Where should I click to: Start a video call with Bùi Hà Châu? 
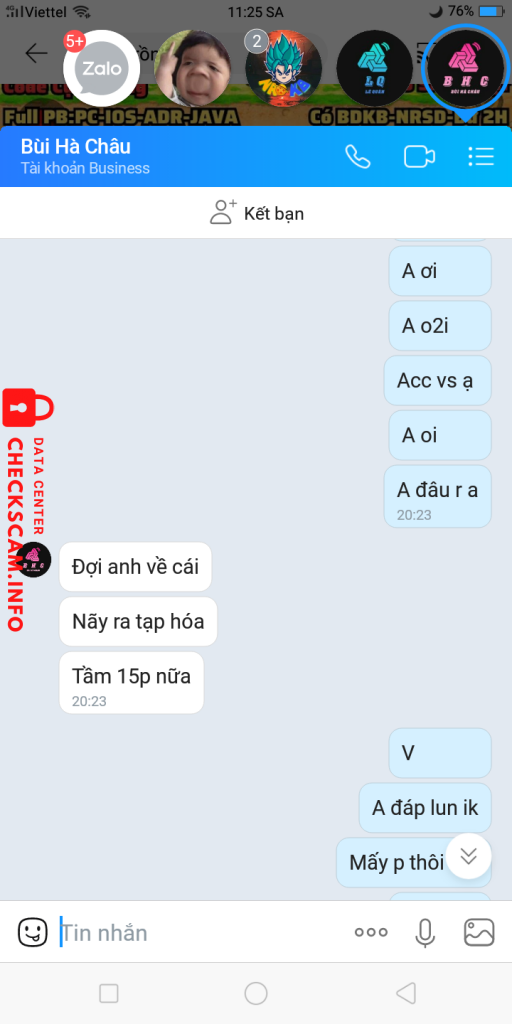(x=419, y=157)
